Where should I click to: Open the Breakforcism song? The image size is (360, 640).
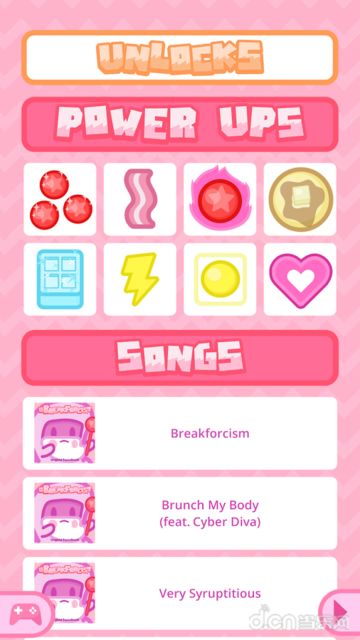180,433
